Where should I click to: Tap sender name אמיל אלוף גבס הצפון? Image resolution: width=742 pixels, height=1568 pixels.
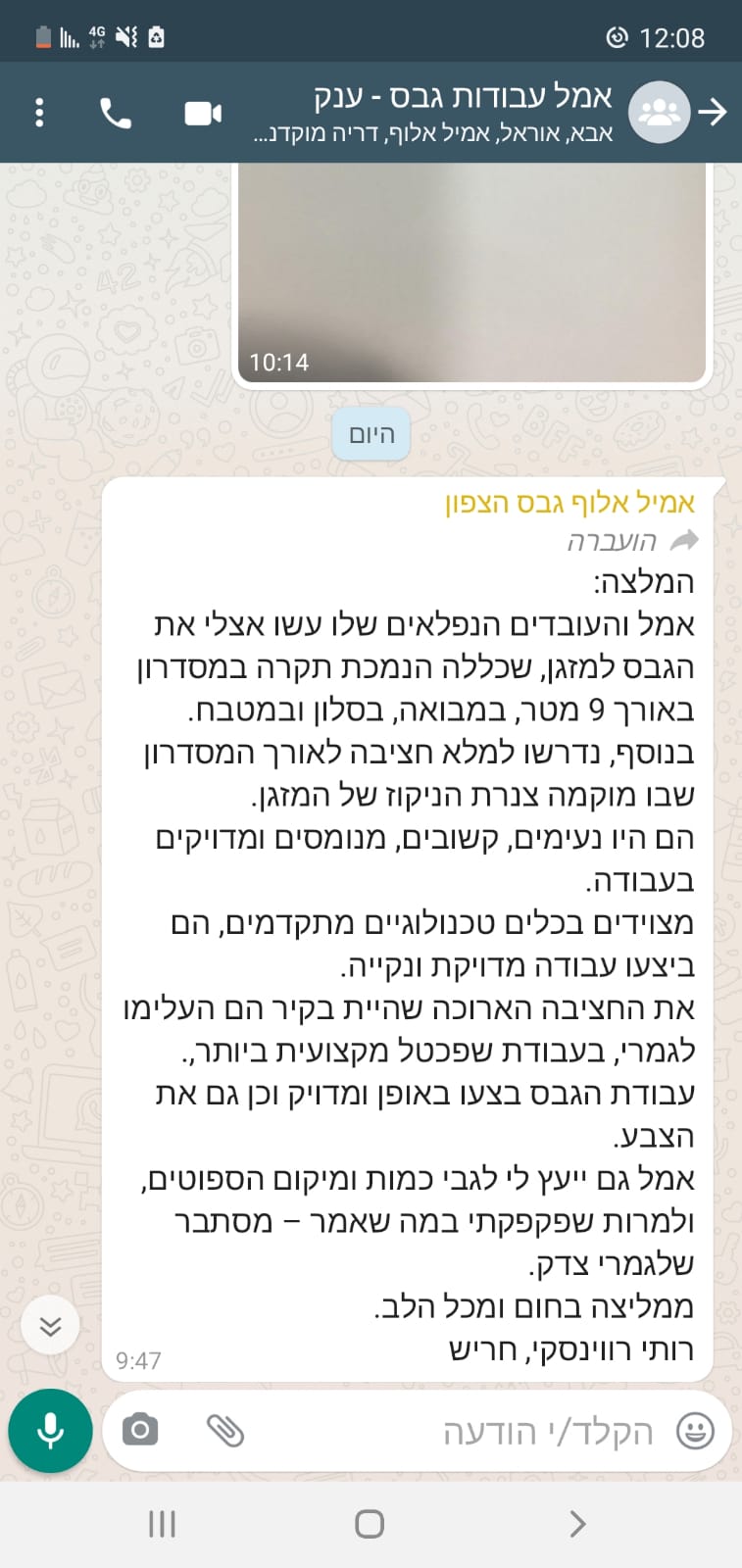pos(569,503)
